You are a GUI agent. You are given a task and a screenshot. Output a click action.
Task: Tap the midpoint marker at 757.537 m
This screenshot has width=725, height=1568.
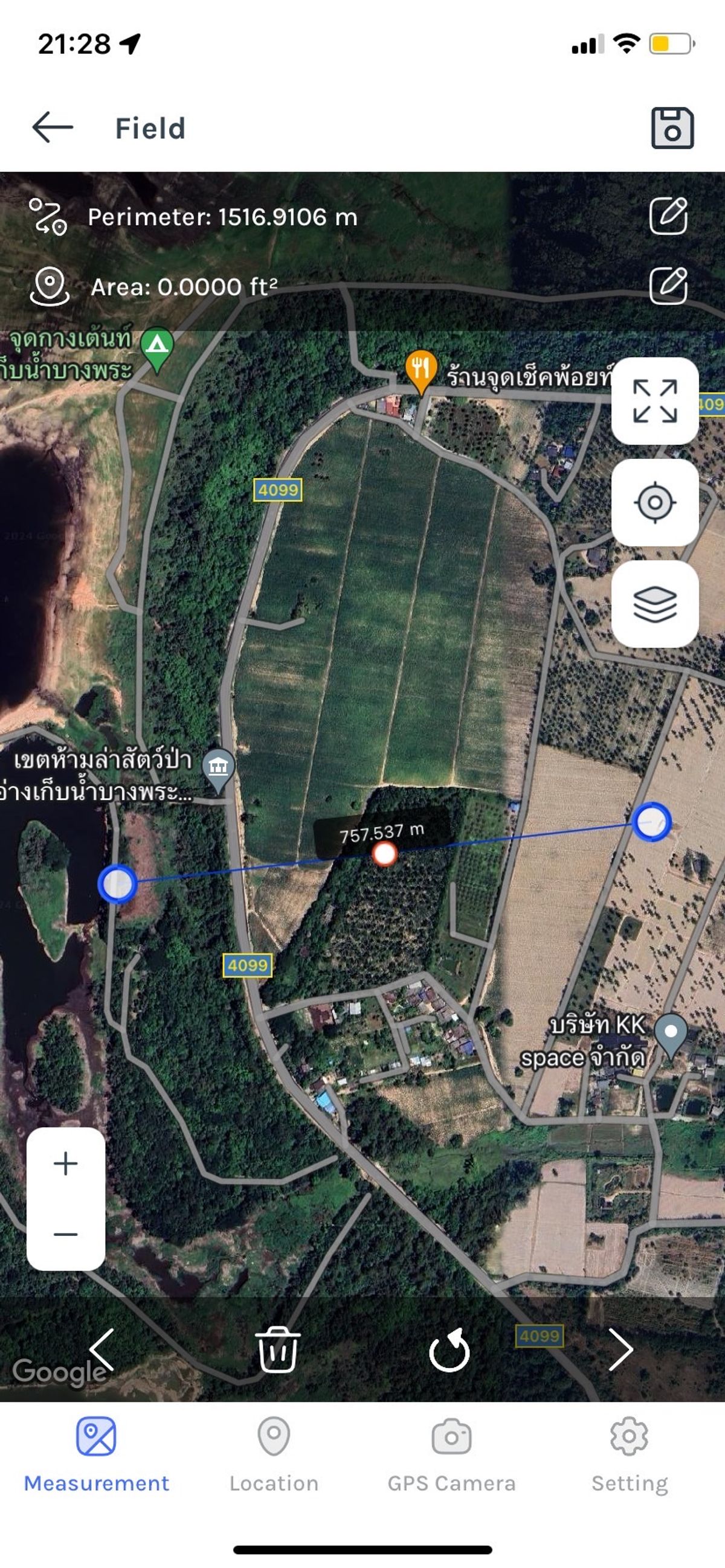click(384, 854)
